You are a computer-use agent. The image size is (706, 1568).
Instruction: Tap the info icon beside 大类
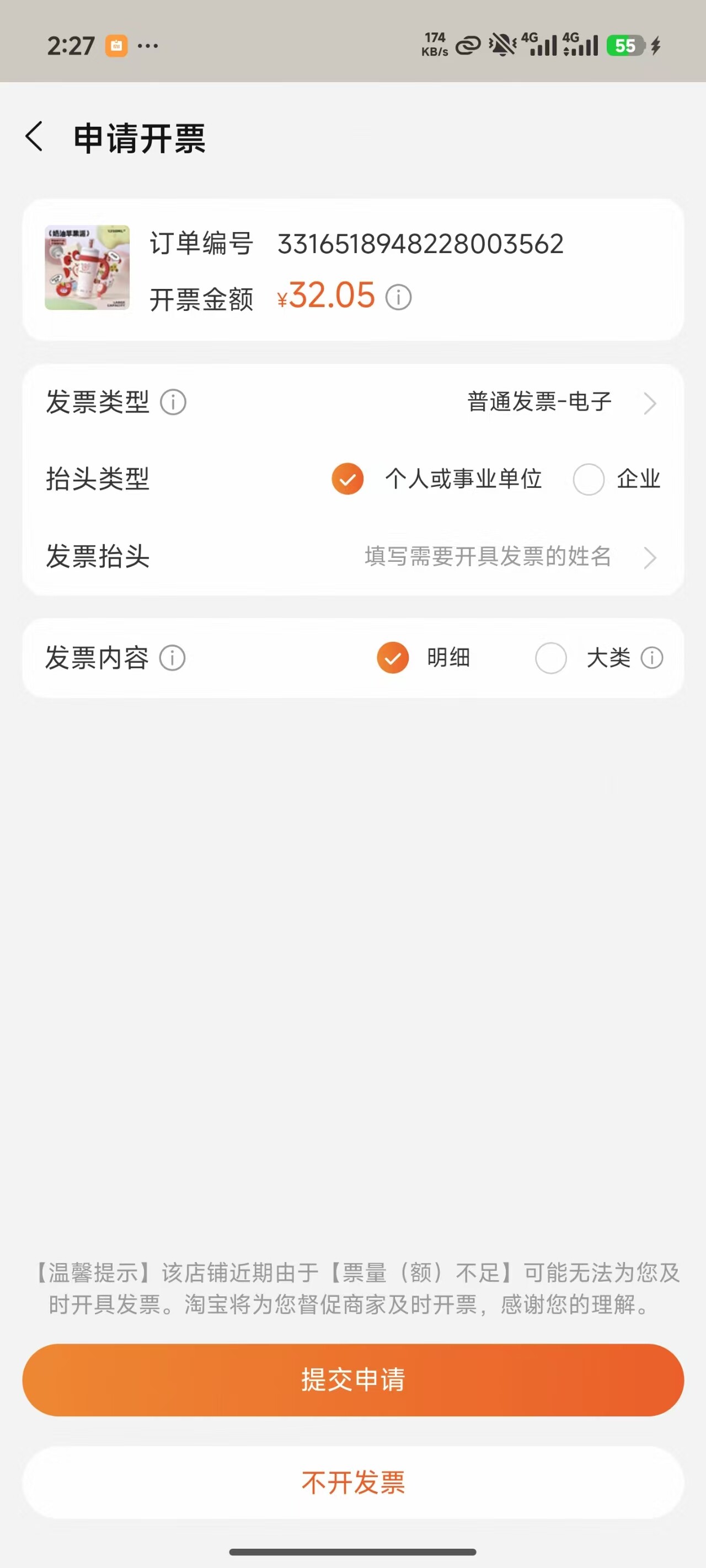652,658
